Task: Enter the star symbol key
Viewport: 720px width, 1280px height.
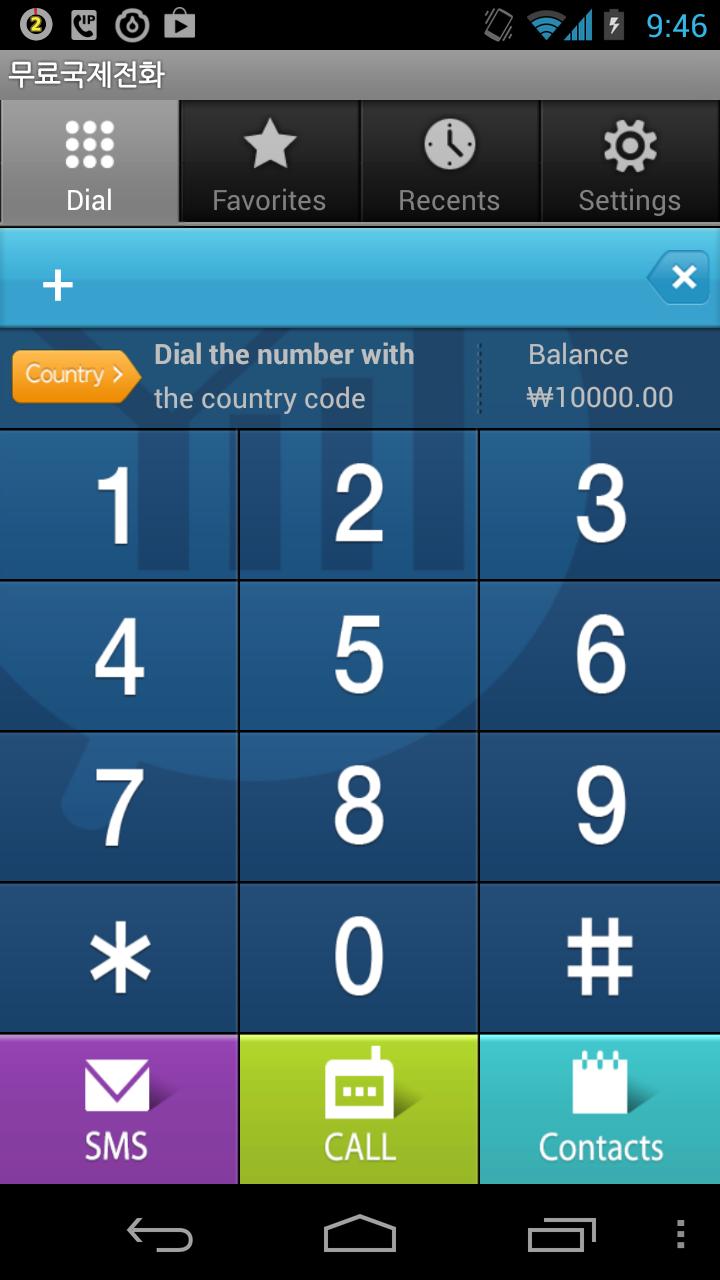Action: point(118,958)
